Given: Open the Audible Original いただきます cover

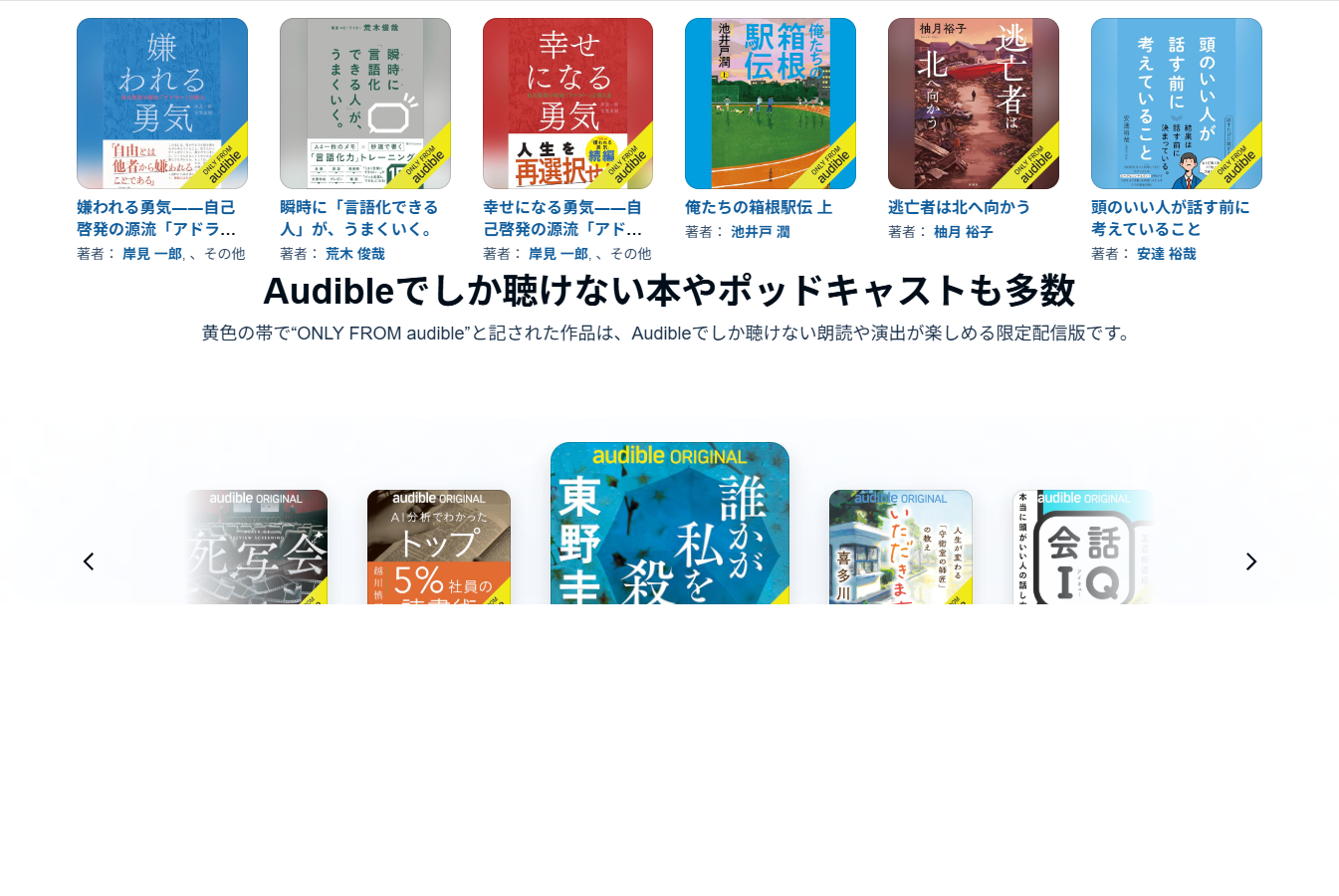Looking at the screenshot, I should (900, 548).
